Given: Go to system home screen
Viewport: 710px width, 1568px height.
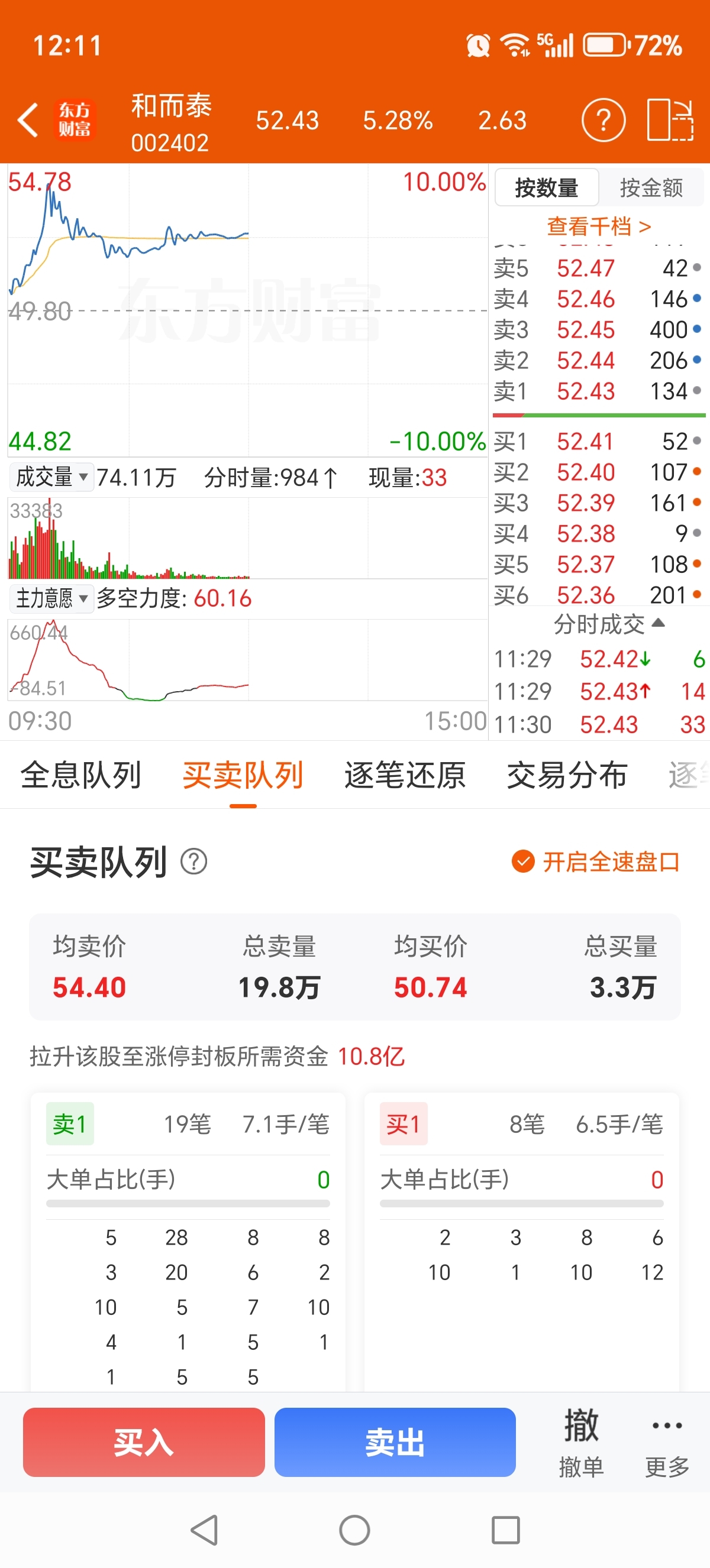Looking at the screenshot, I should pyautogui.click(x=354, y=1530).
